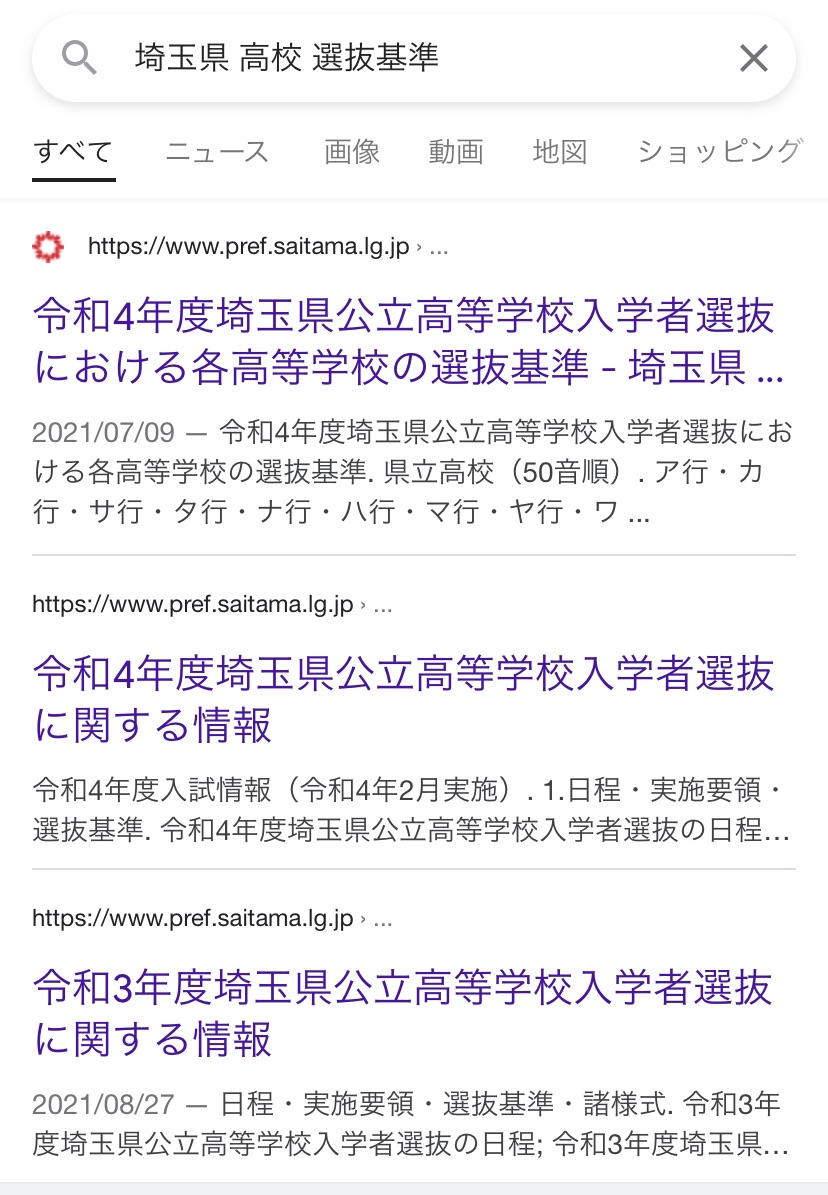Switch to the 画像 tab
828x1195 pixels.
[x=352, y=152]
